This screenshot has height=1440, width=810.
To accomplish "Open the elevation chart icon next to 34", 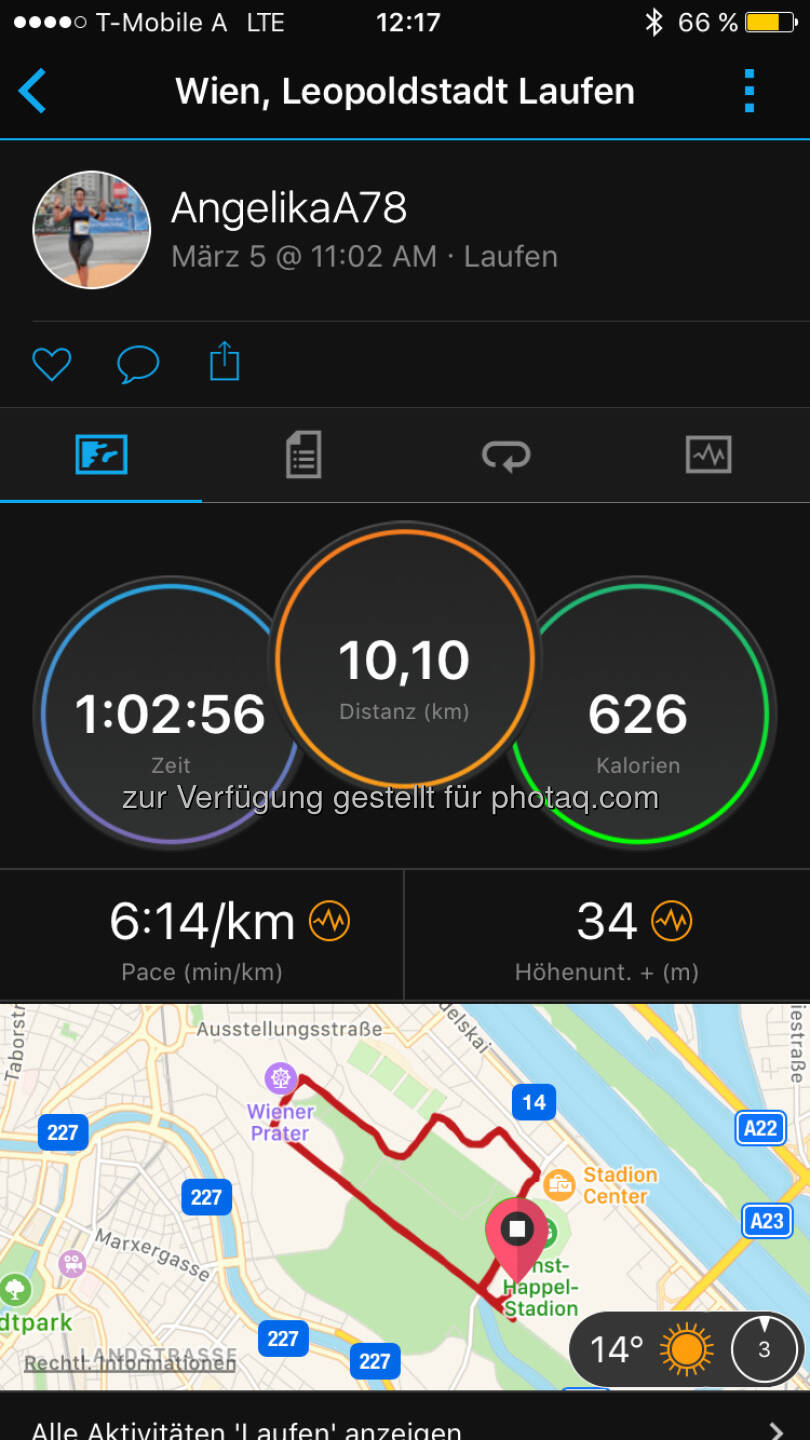I will point(671,921).
